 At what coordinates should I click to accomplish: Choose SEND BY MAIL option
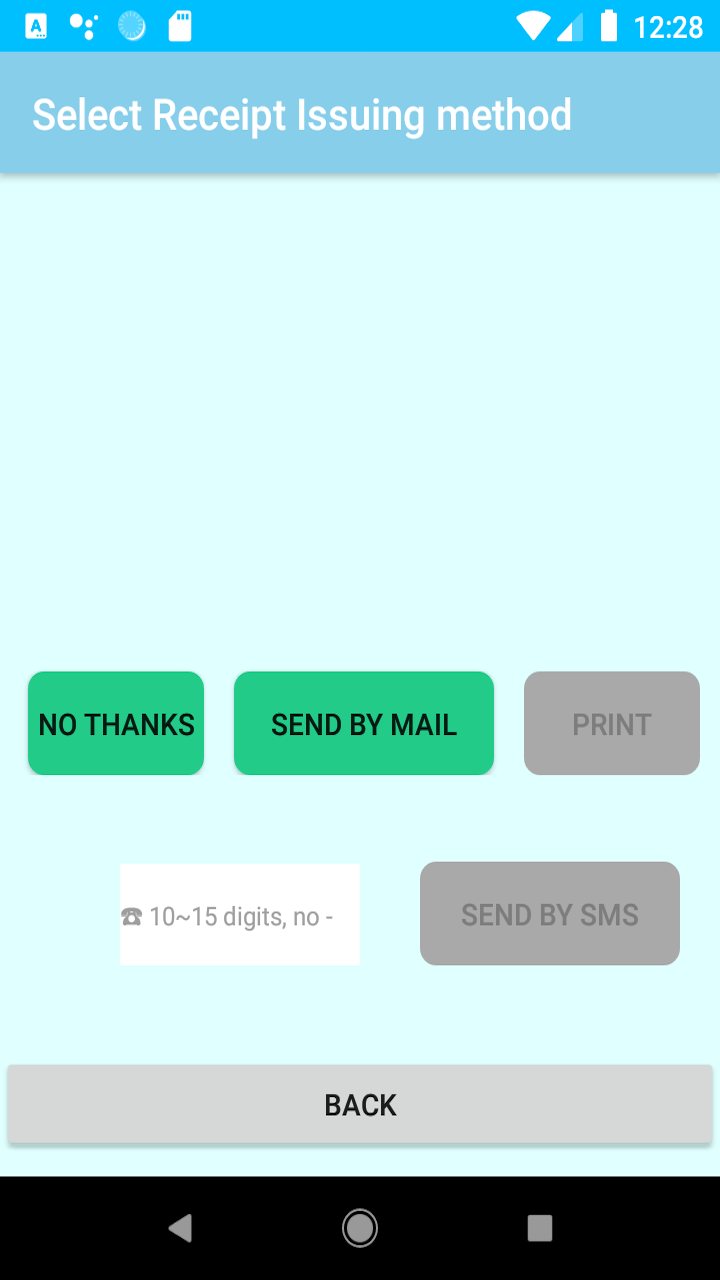coord(363,723)
